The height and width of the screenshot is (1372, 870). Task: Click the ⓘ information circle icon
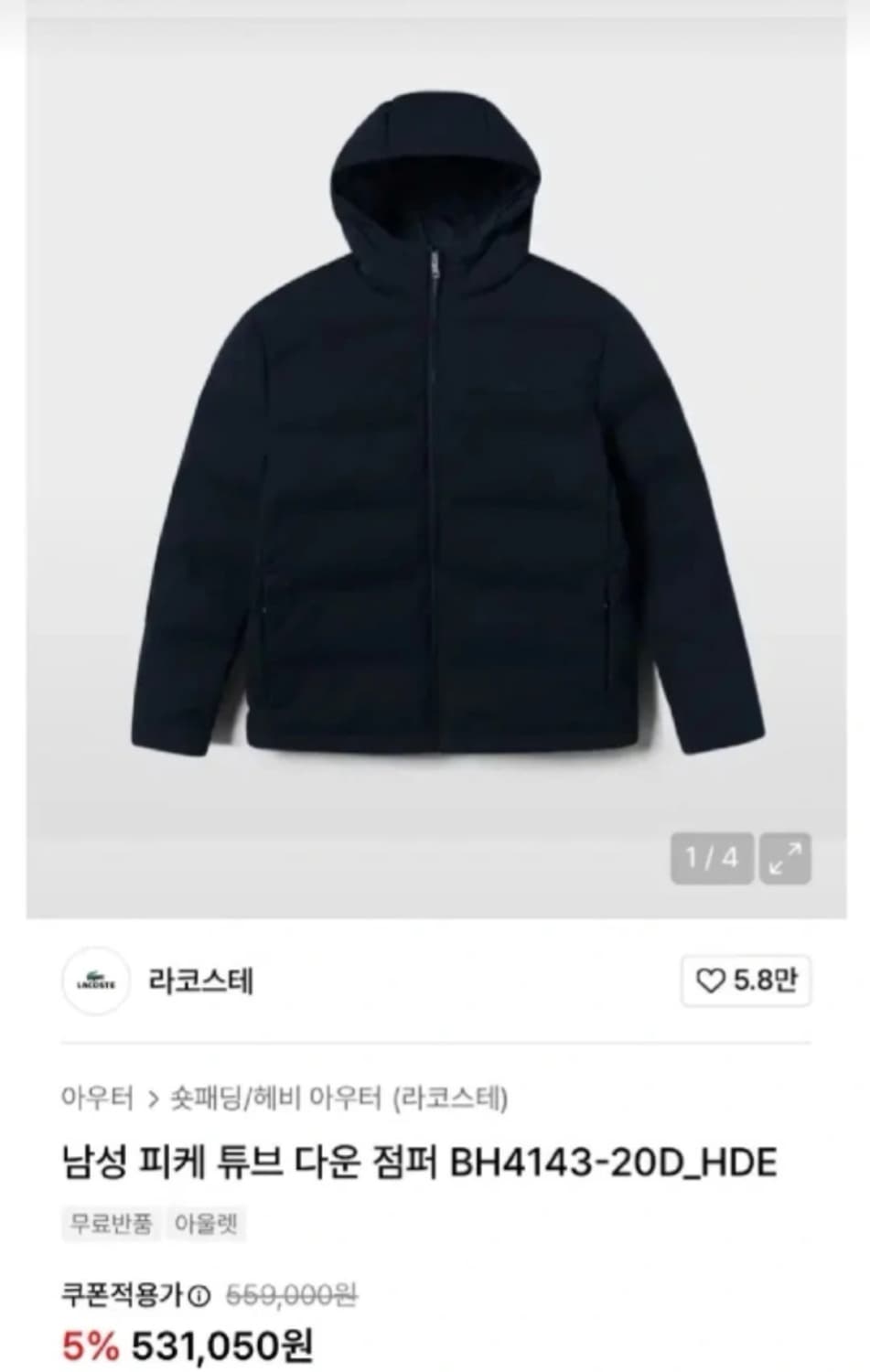(x=198, y=1298)
